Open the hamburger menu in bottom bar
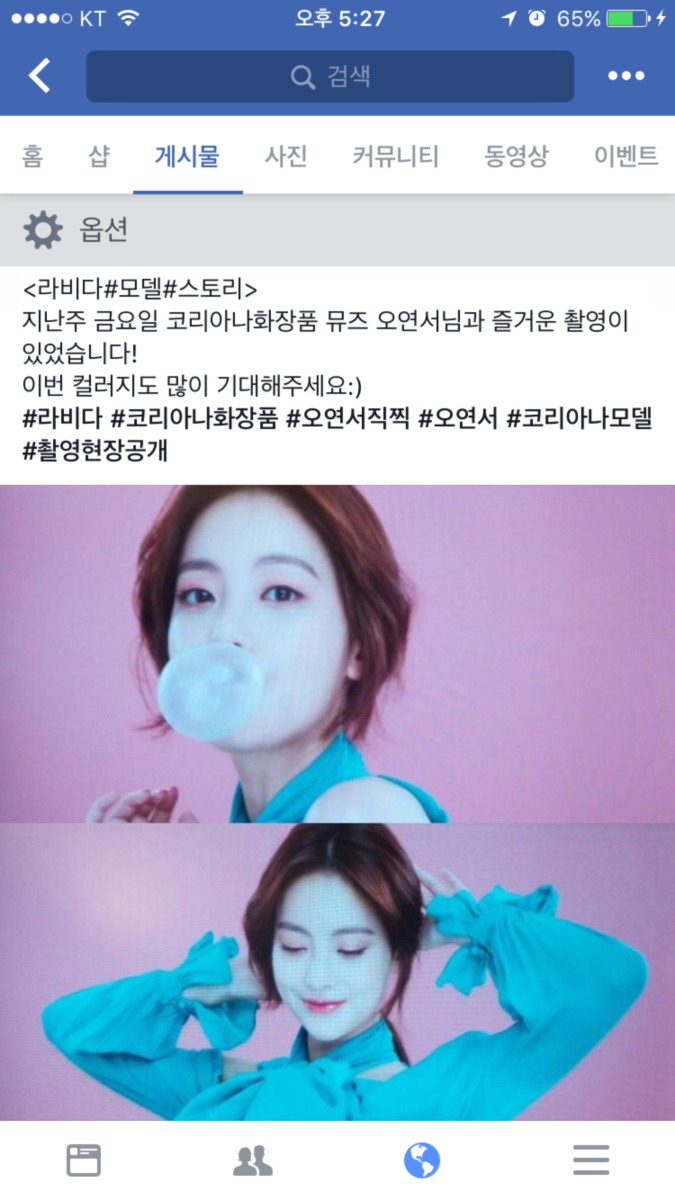 click(x=591, y=1160)
